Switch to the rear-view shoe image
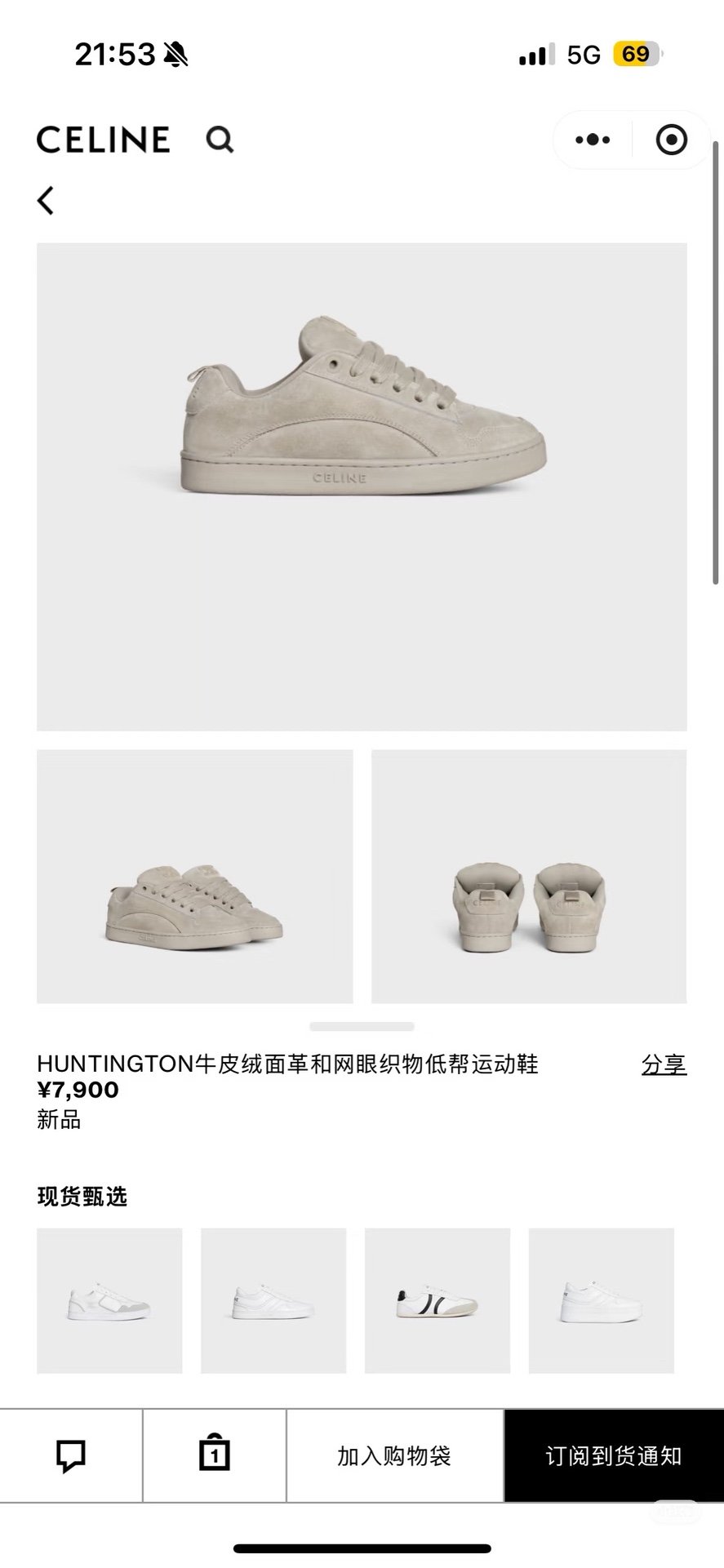 point(529,876)
